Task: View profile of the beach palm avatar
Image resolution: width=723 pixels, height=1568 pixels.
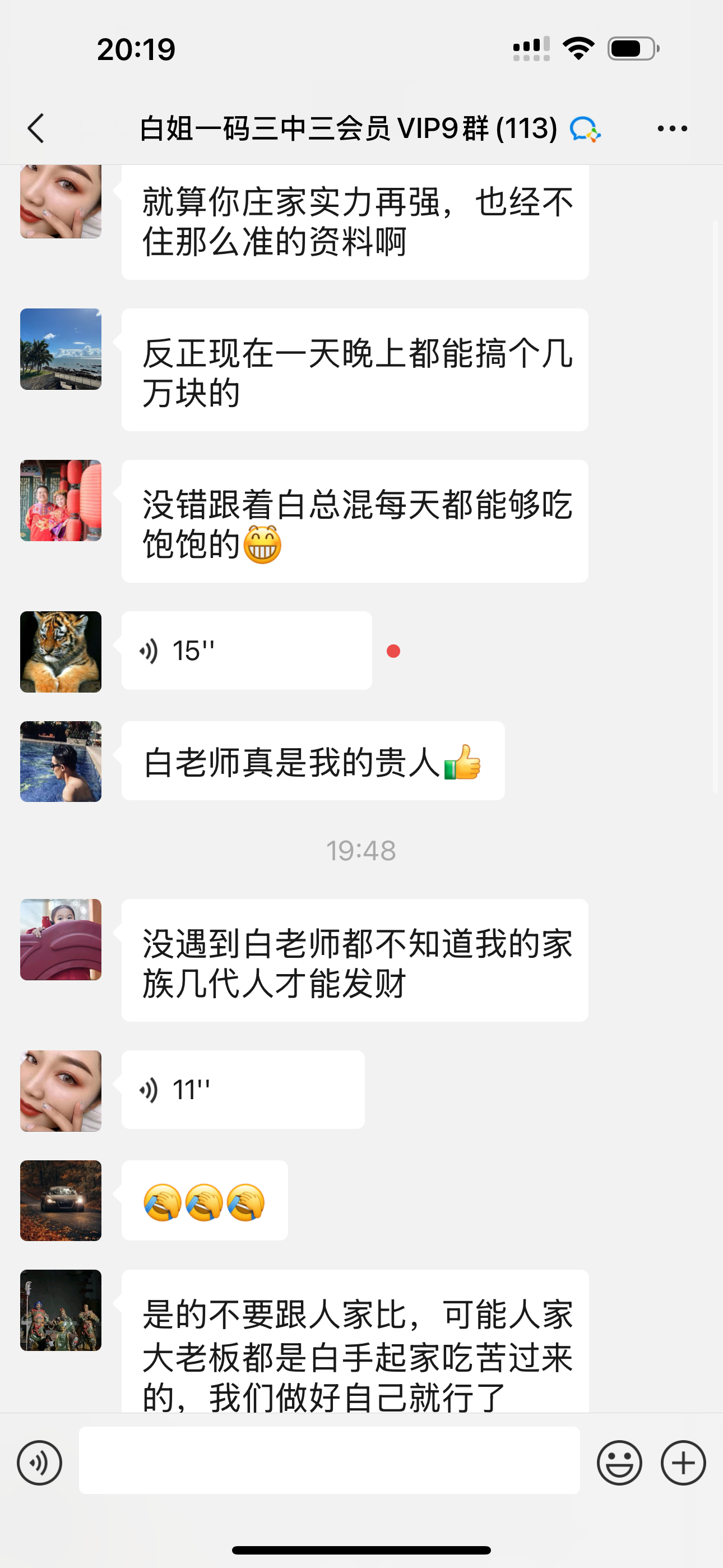Action: [x=61, y=349]
